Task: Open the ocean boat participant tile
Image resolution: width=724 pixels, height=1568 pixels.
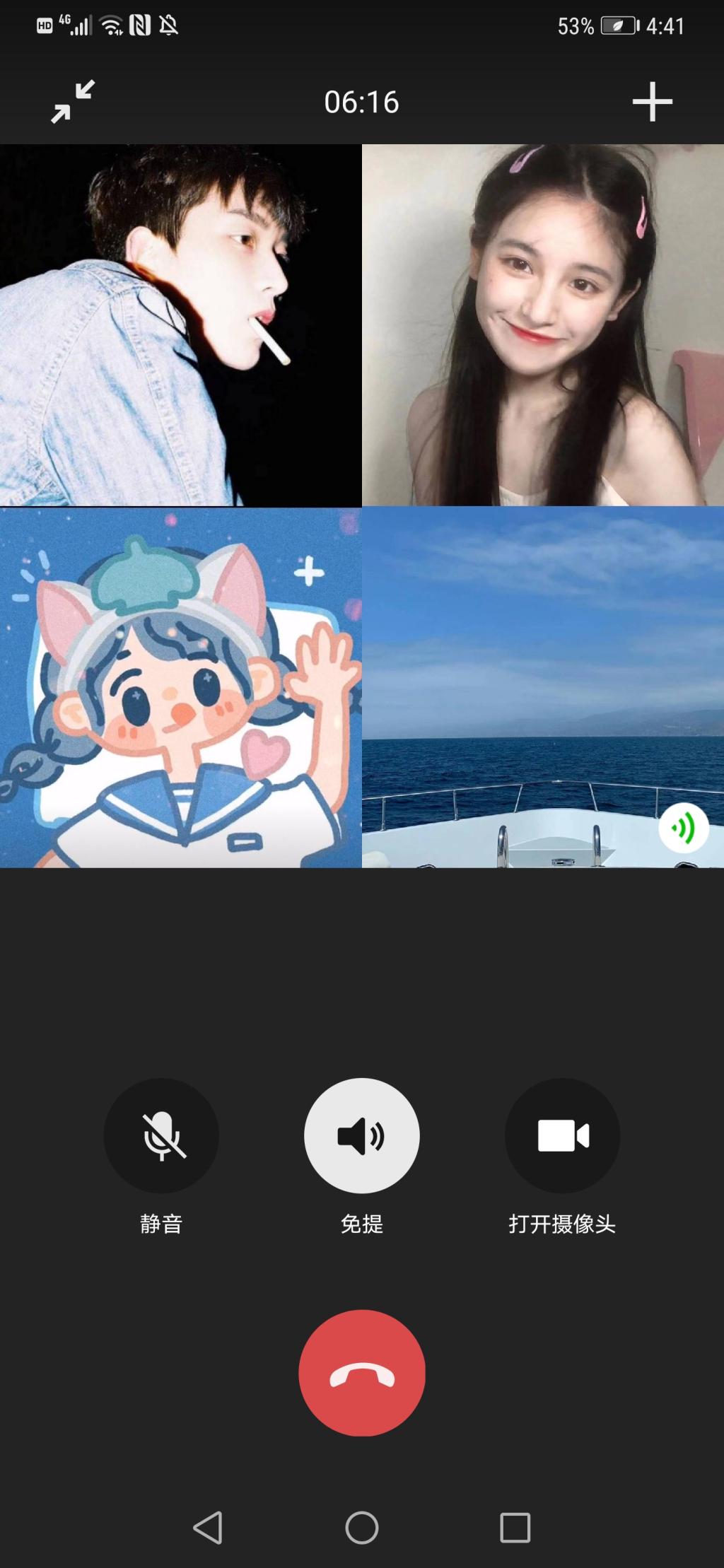Action: pyautogui.click(x=542, y=687)
